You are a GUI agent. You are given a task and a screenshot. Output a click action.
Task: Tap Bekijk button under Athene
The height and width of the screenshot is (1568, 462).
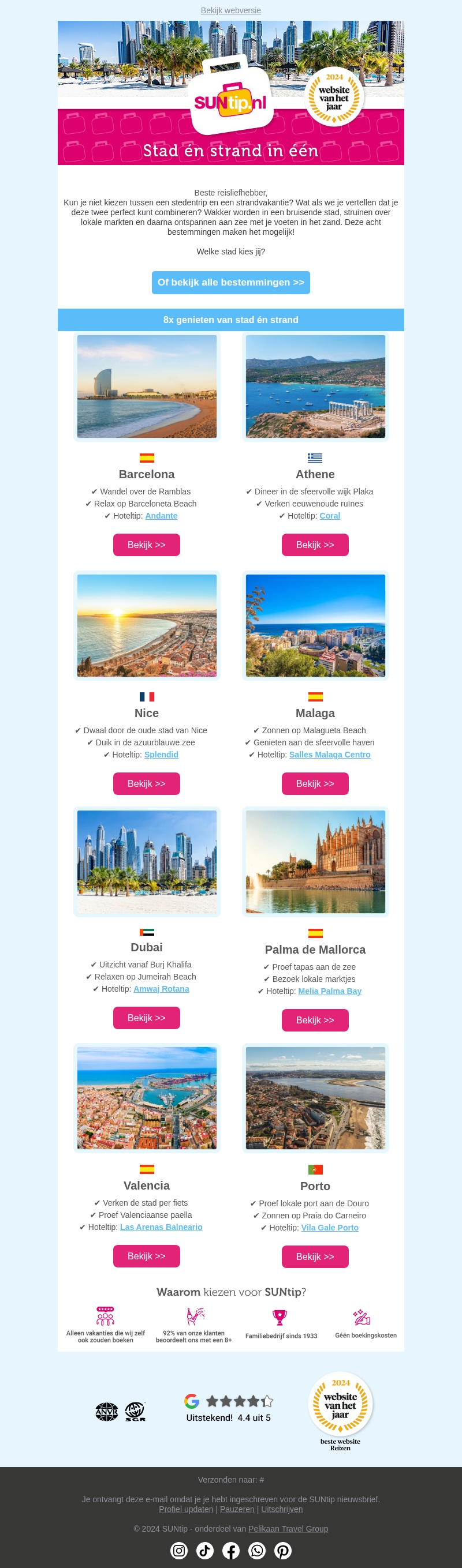click(x=315, y=545)
